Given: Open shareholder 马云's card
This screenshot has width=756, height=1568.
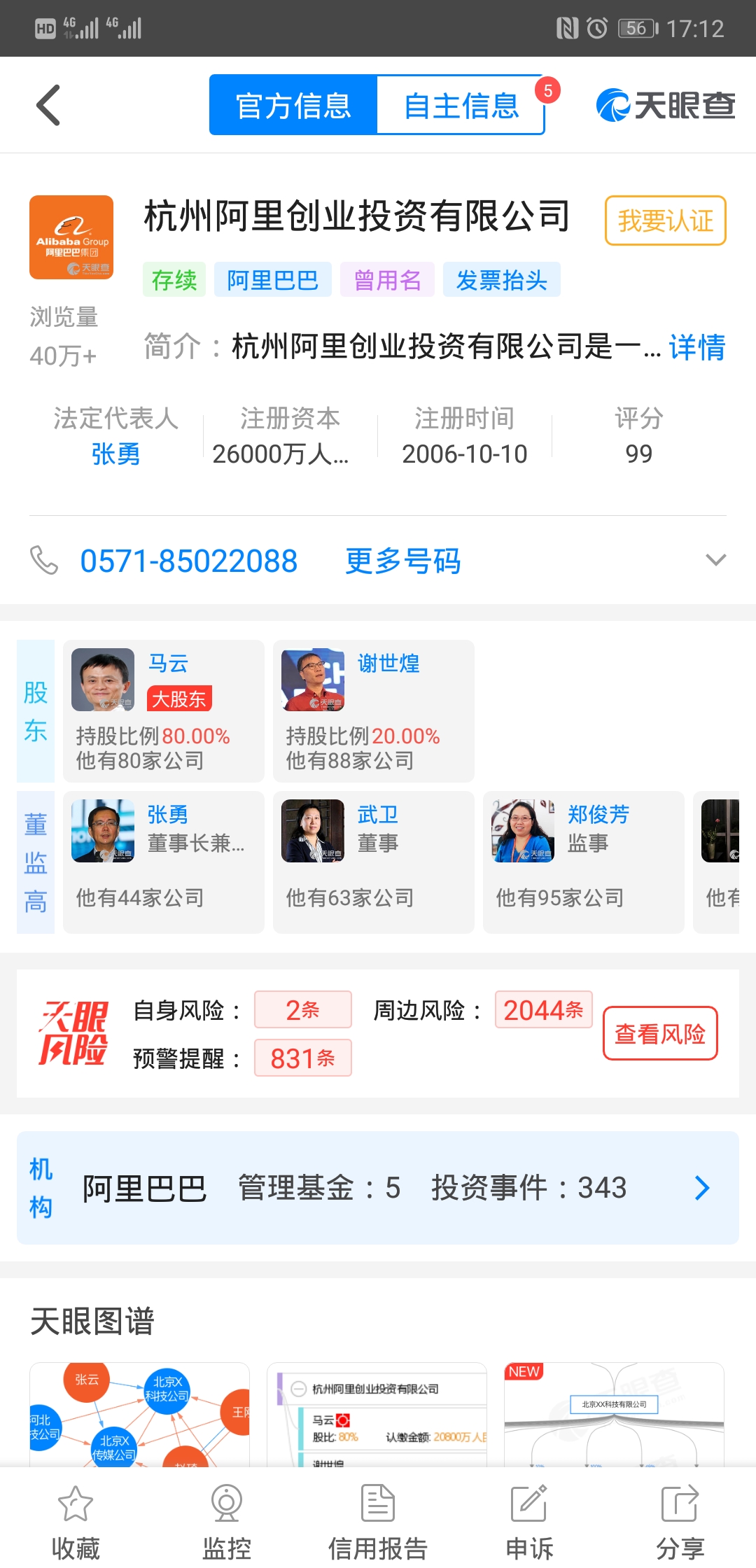Looking at the screenshot, I should (164, 710).
